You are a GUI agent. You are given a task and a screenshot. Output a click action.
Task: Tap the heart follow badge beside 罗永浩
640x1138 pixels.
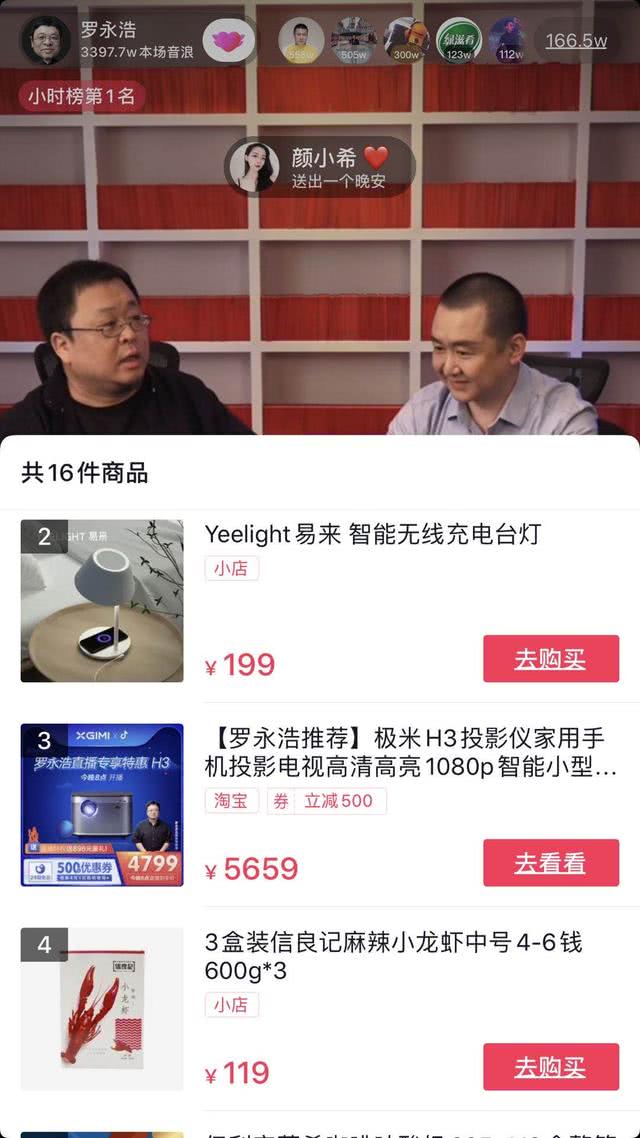(228, 41)
